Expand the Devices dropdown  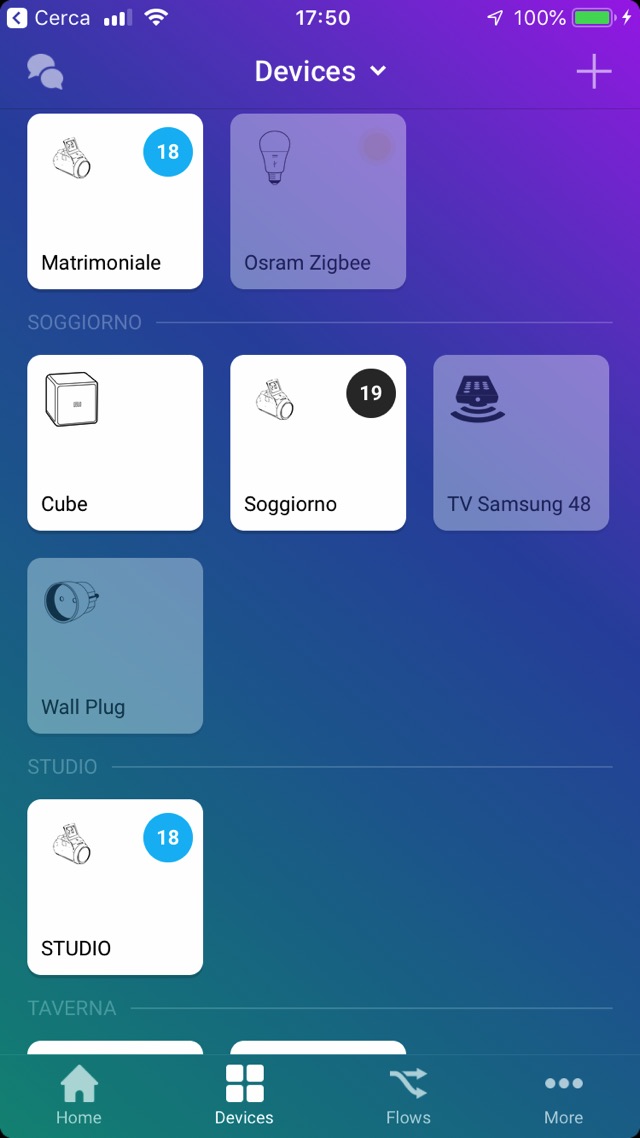coord(320,72)
